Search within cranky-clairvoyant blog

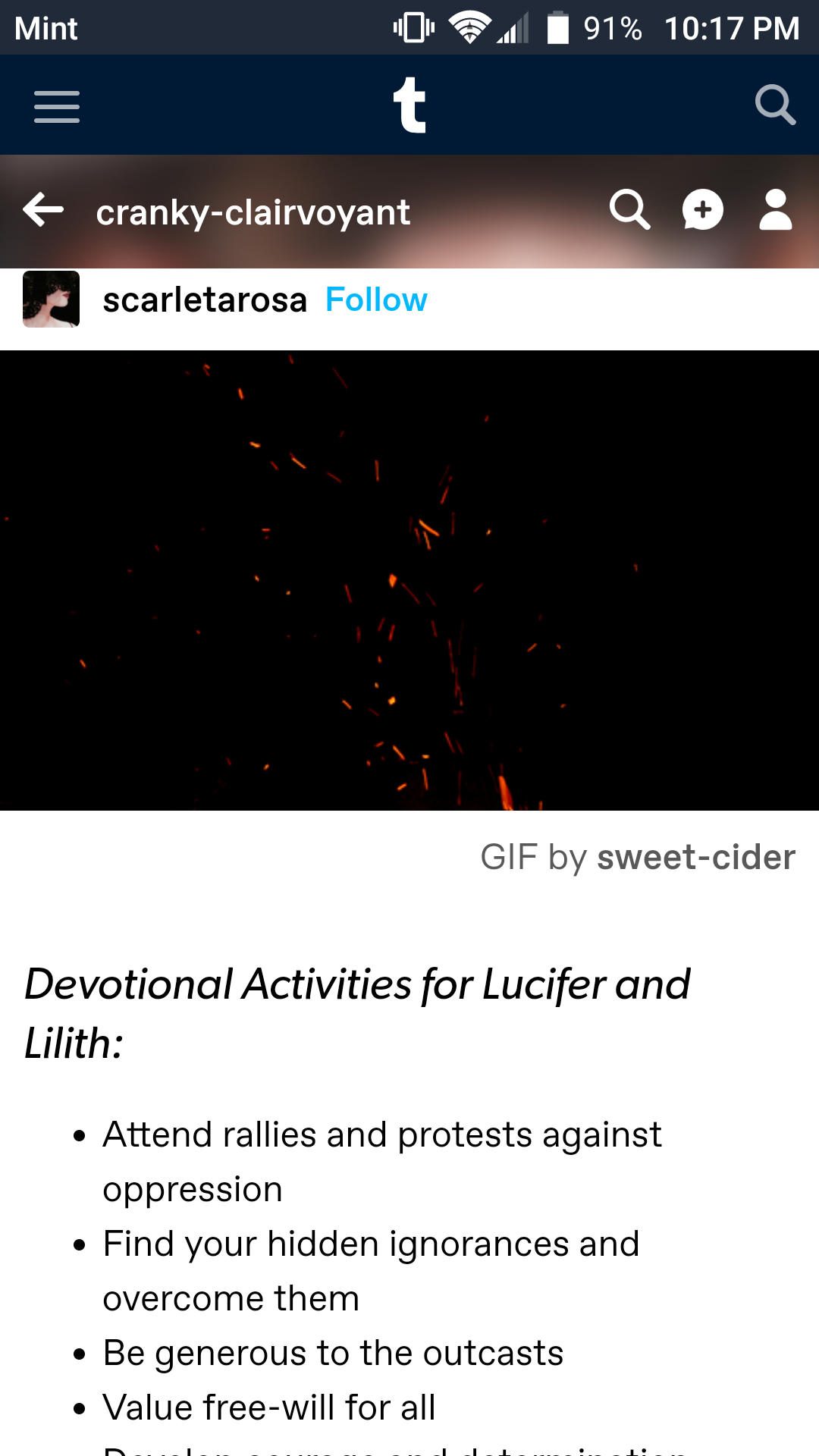coord(630,210)
